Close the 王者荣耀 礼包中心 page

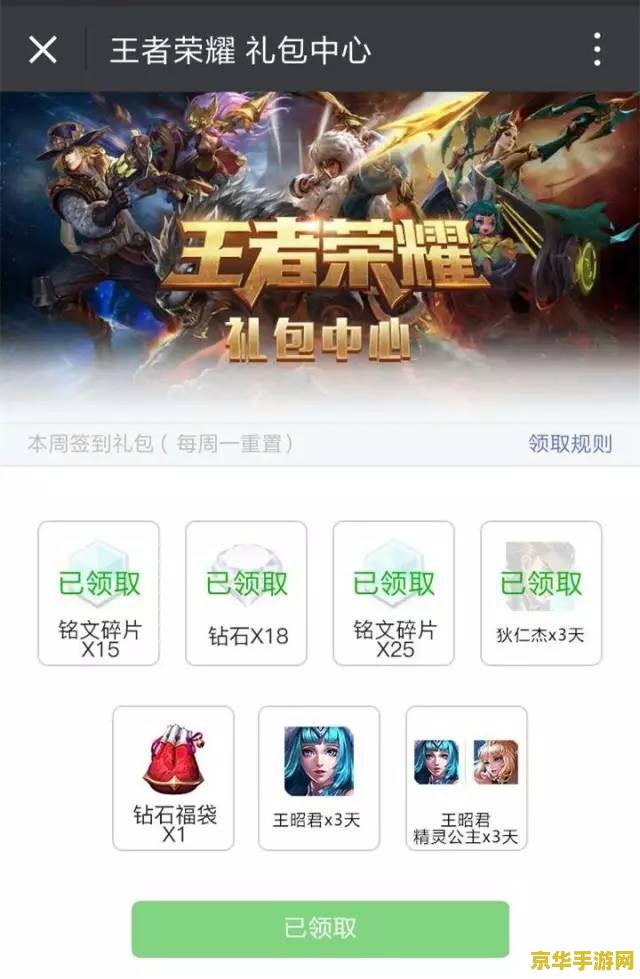[42, 48]
